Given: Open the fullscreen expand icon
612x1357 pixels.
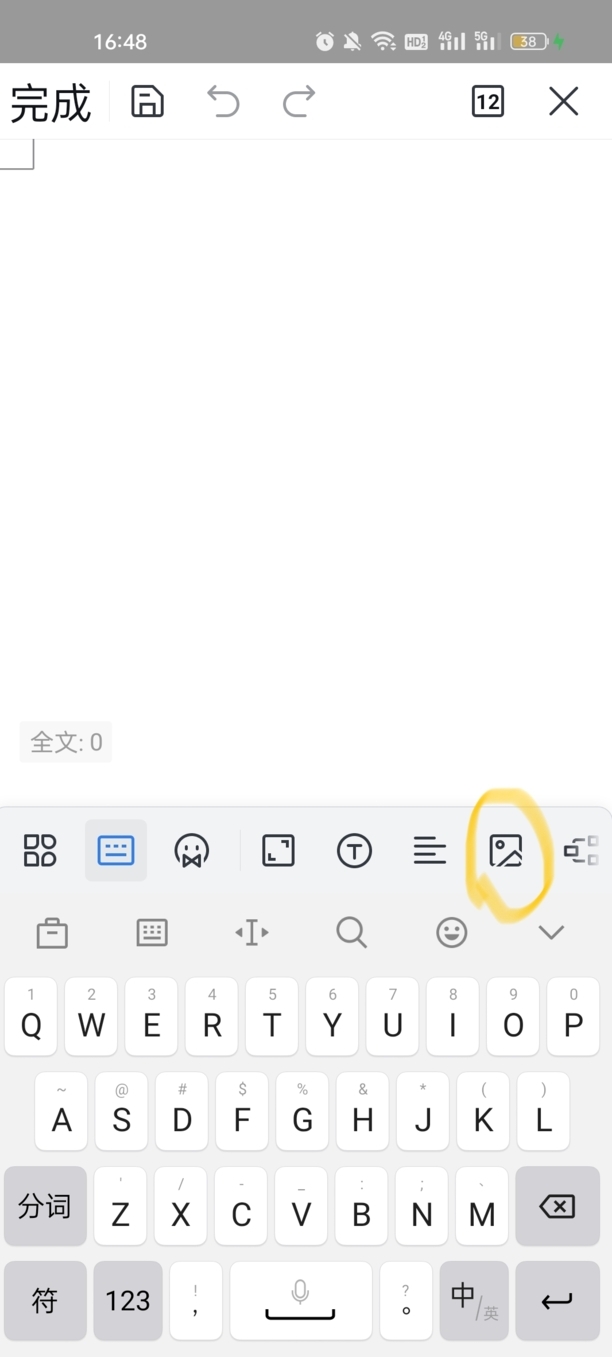Looking at the screenshot, I should pyautogui.click(x=278, y=851).
